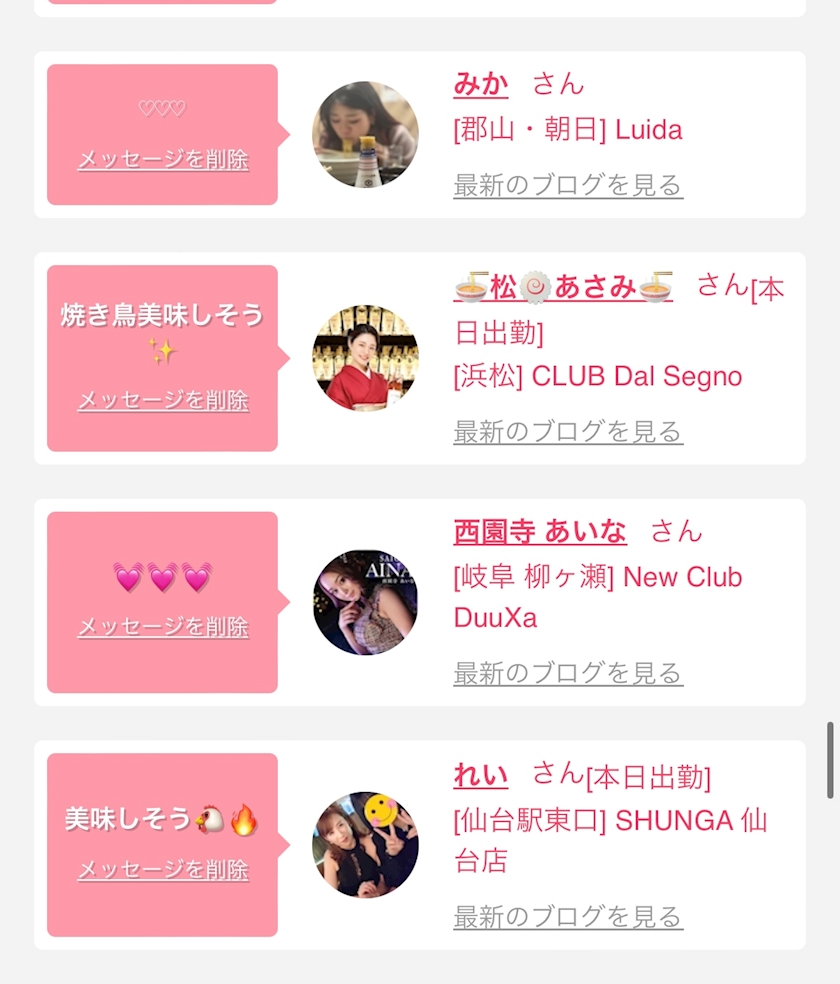
Task: Open みか's profile name link
Action: pyautogui.click(x=481, y=84)
